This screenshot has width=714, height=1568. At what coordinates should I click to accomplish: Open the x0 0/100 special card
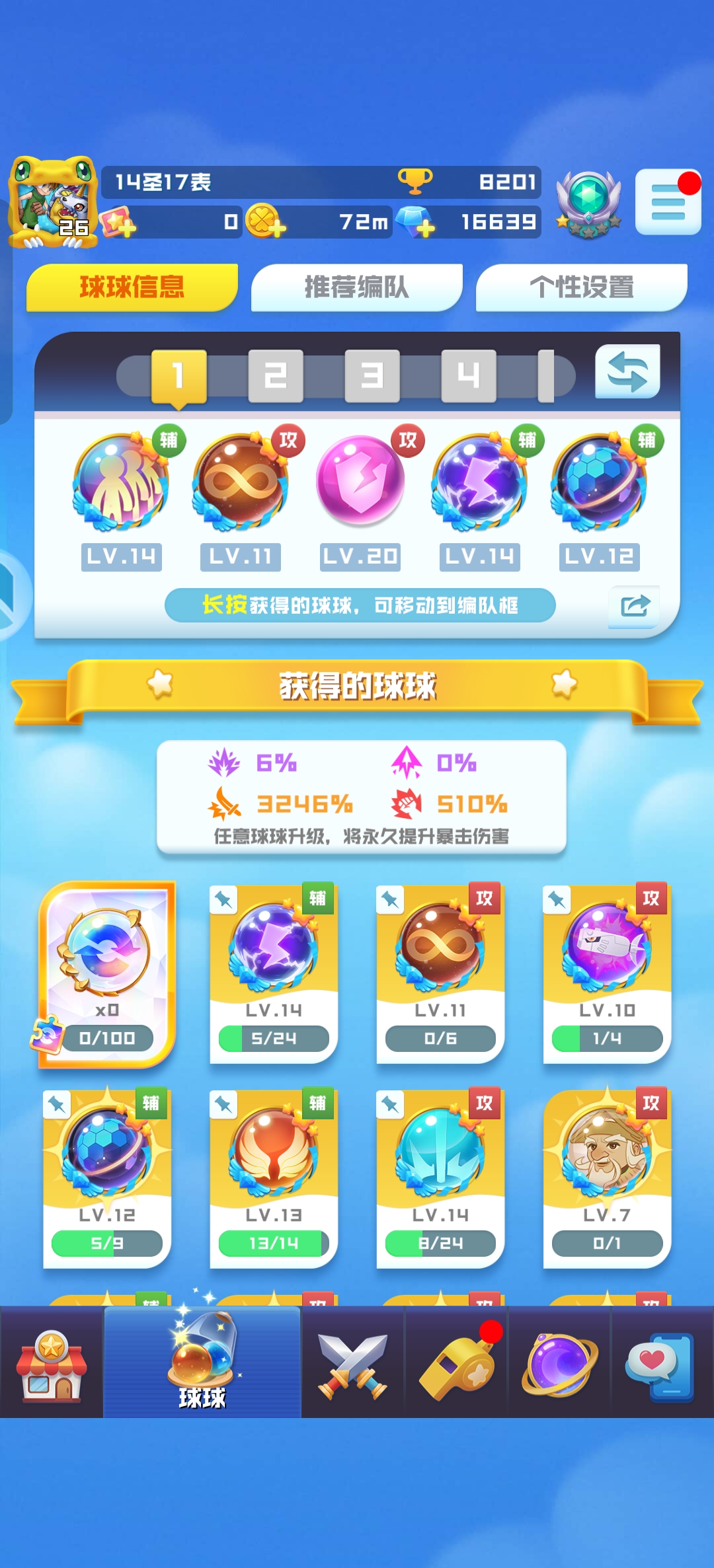107,974
